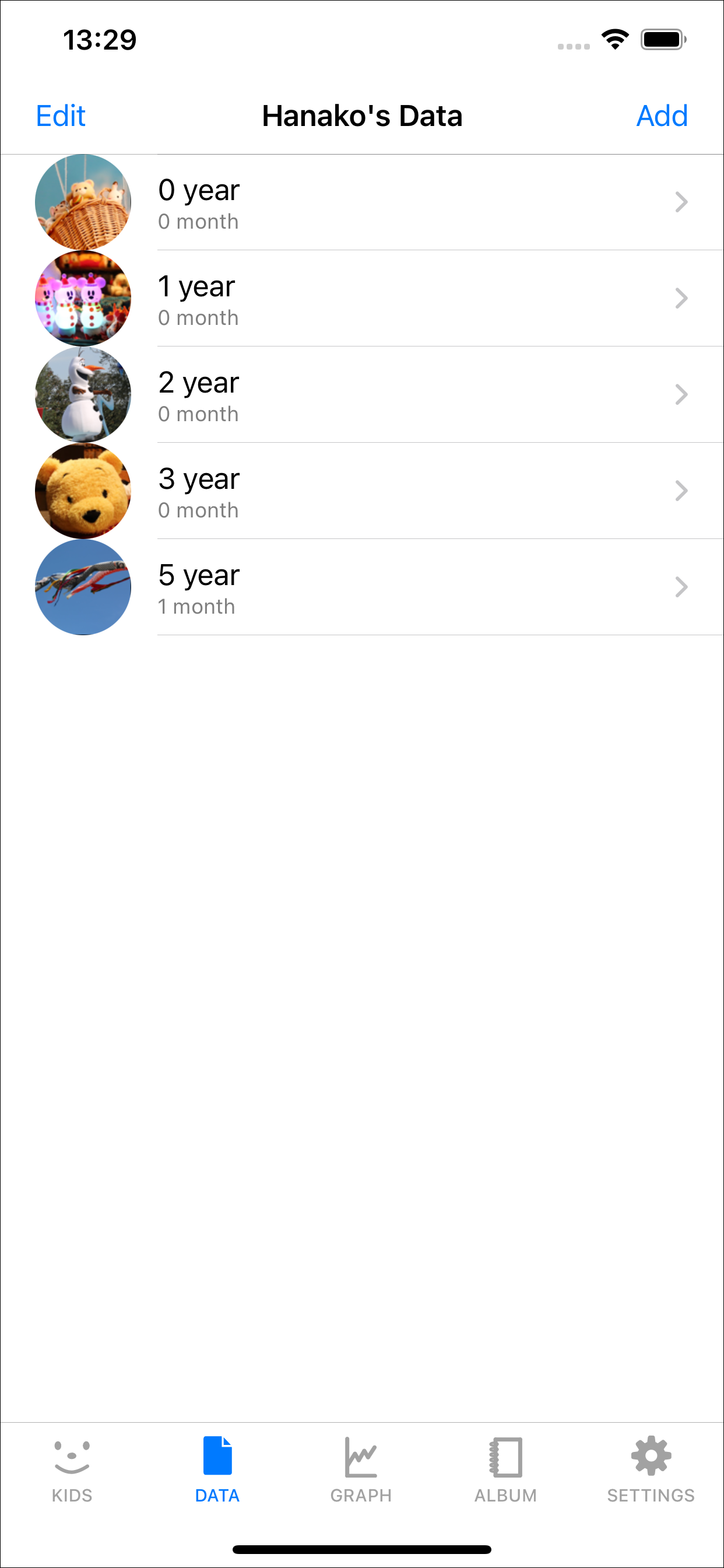The width and height of the screenshot is (724, 1568).
Task: Open the 5 year 1 month record
Action: coord(362,587)
